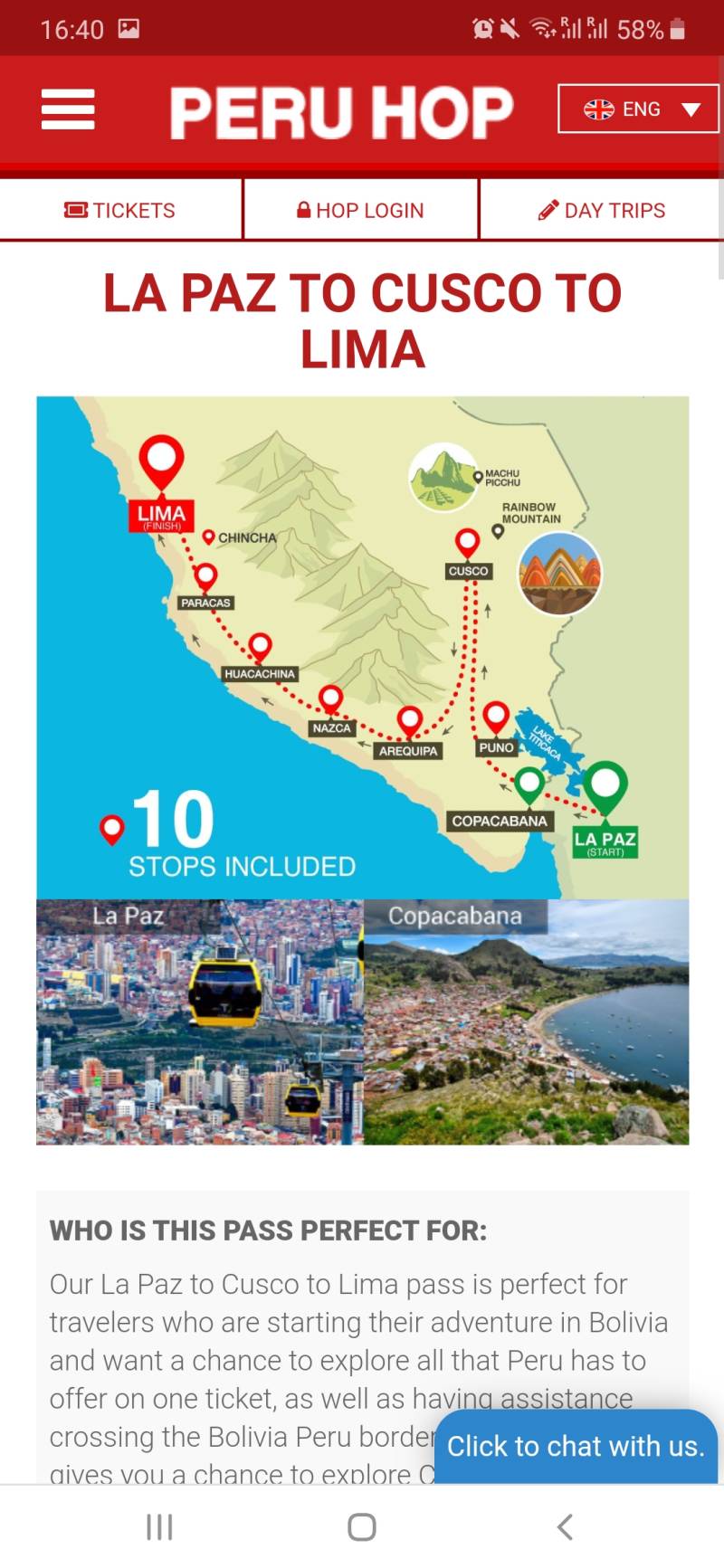
Task: Go to the Tickets section
Action: [x=120, y=211]
